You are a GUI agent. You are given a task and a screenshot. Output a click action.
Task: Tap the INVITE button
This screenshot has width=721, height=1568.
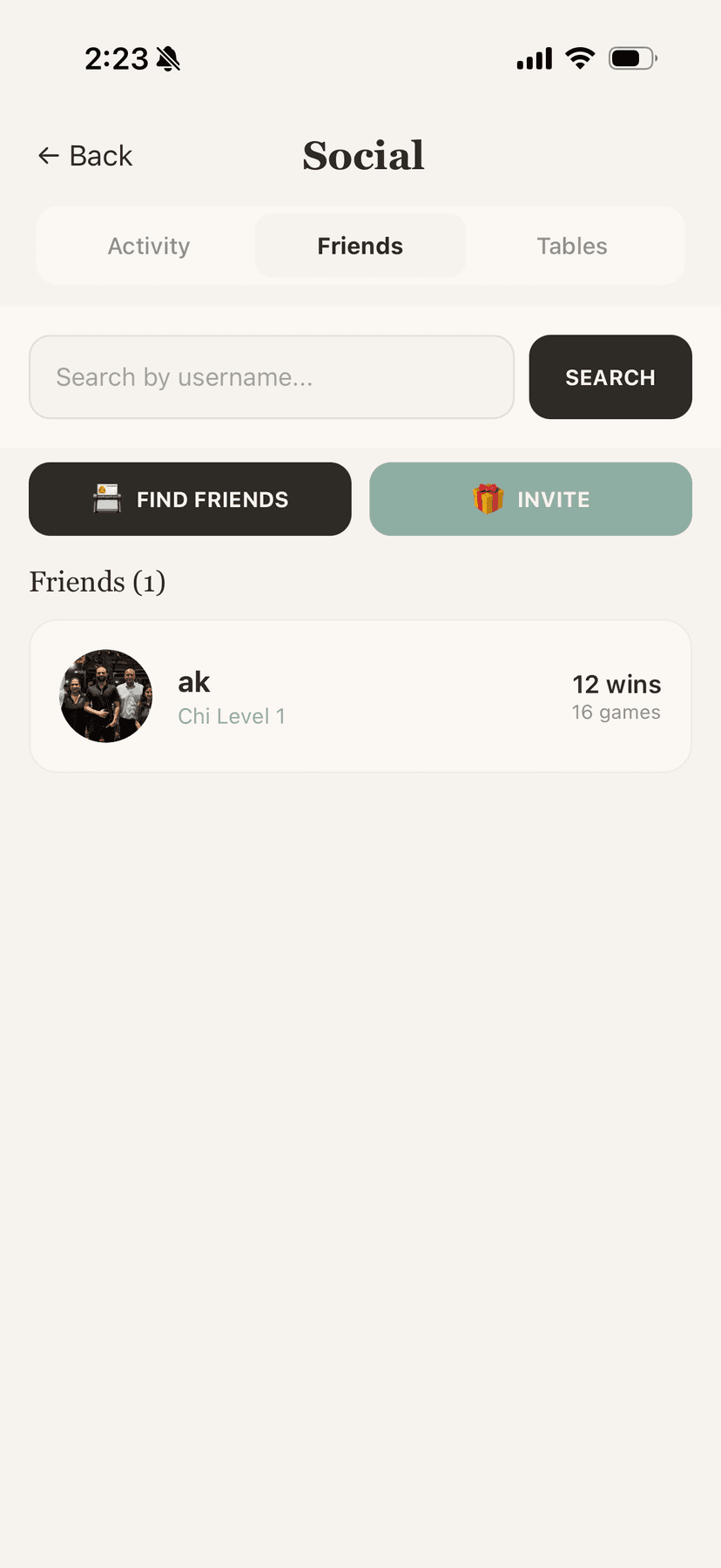[x=530, y=499]
